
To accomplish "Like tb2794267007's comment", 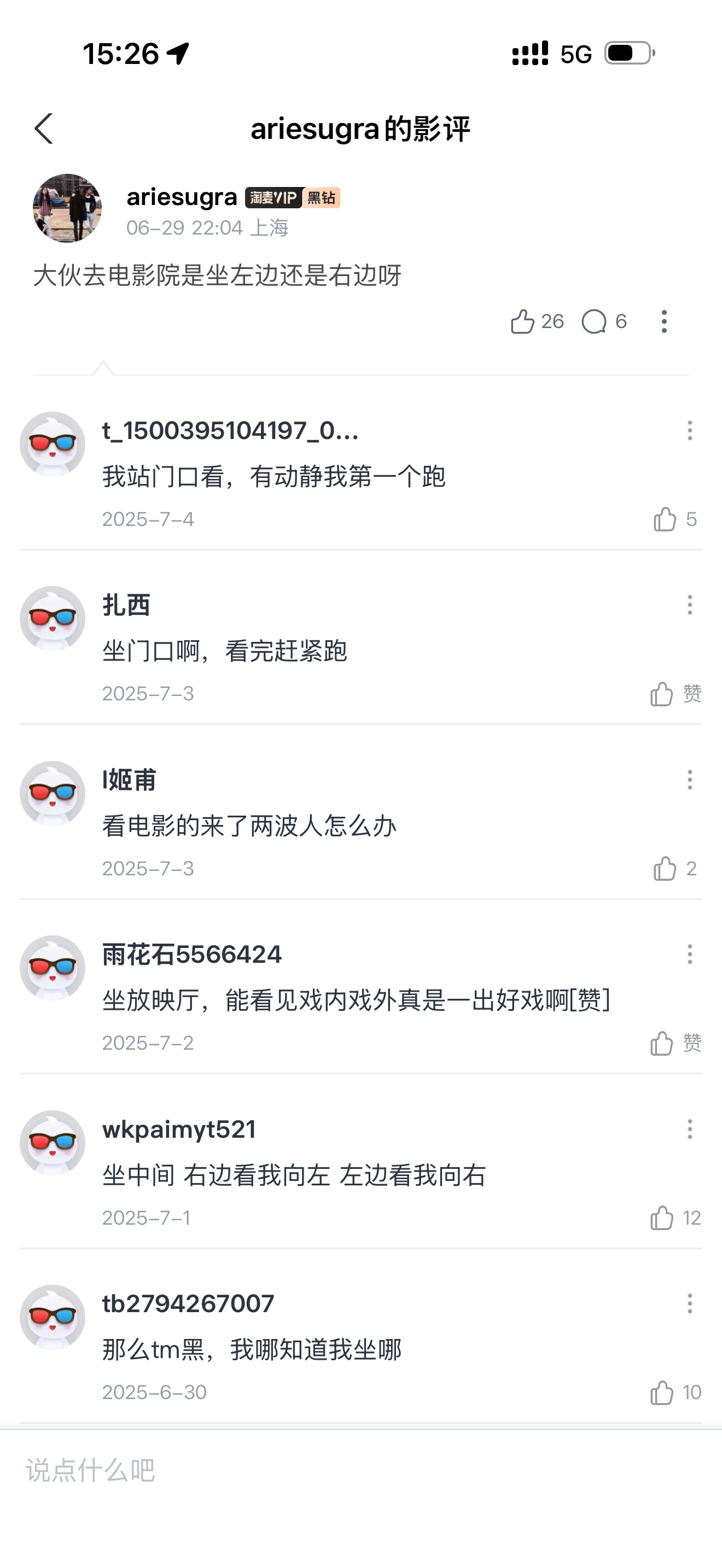I will tap(662, 1393).
